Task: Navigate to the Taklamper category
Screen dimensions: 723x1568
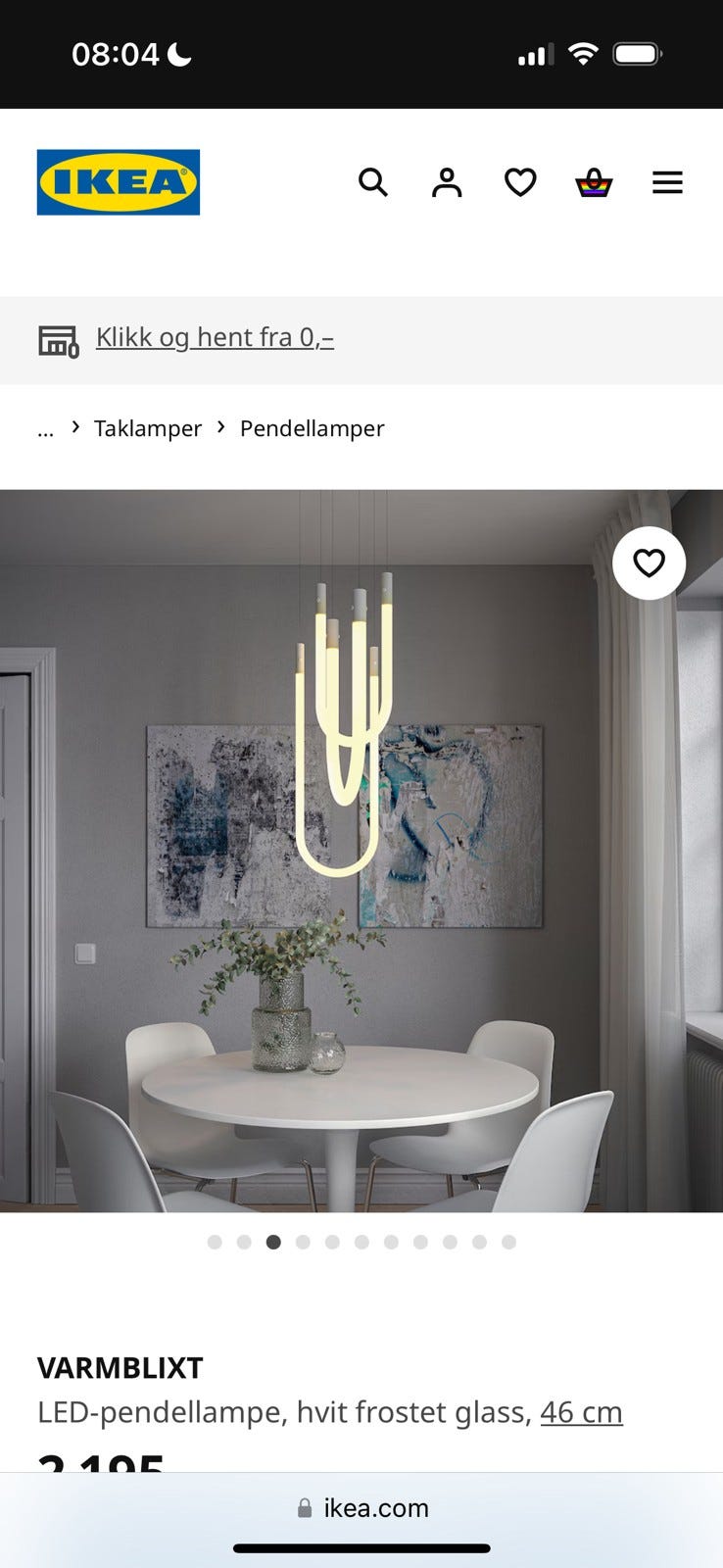Action: [147, 428]
